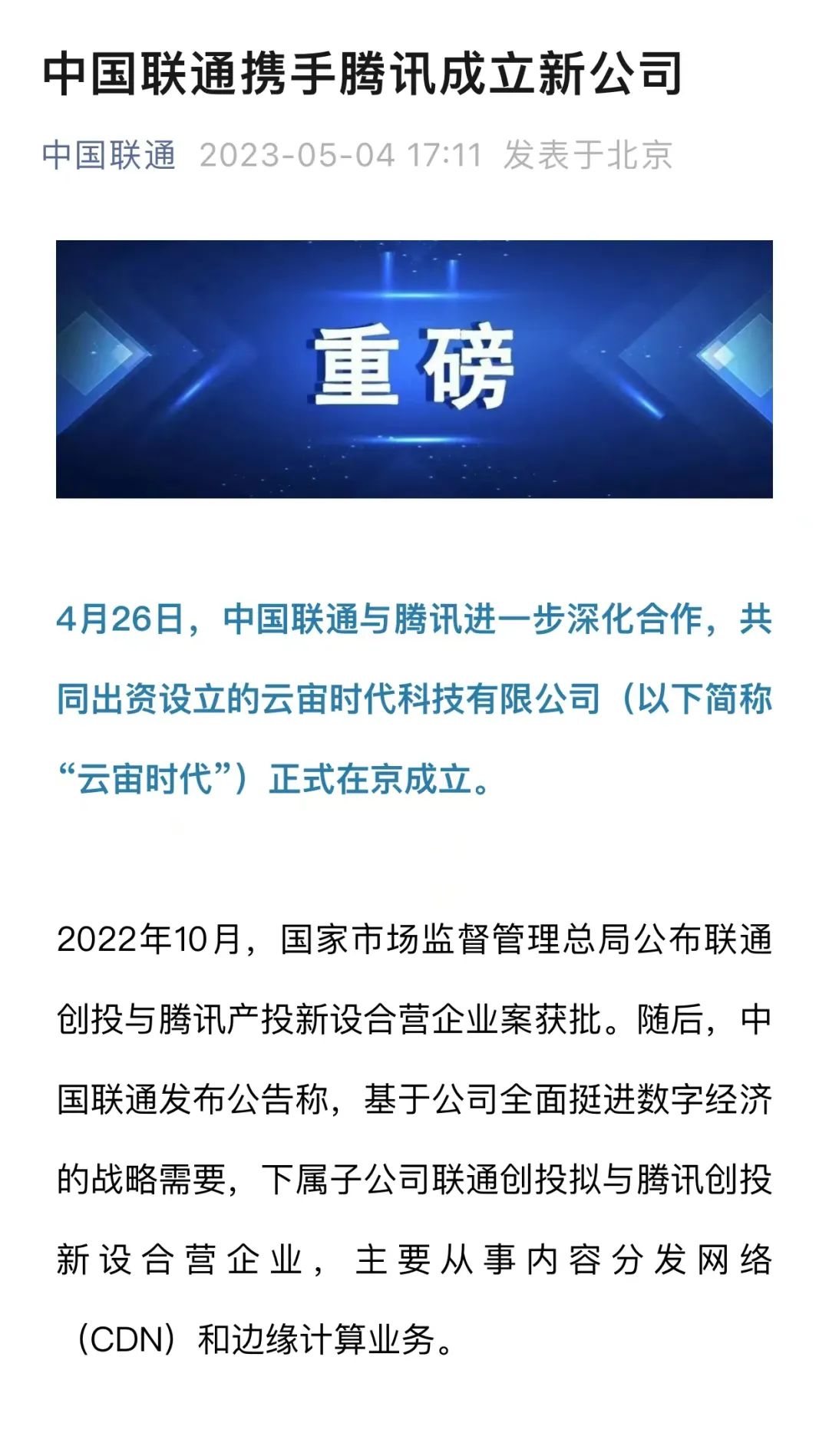View the 重磅 banner image

click(414, 368)
